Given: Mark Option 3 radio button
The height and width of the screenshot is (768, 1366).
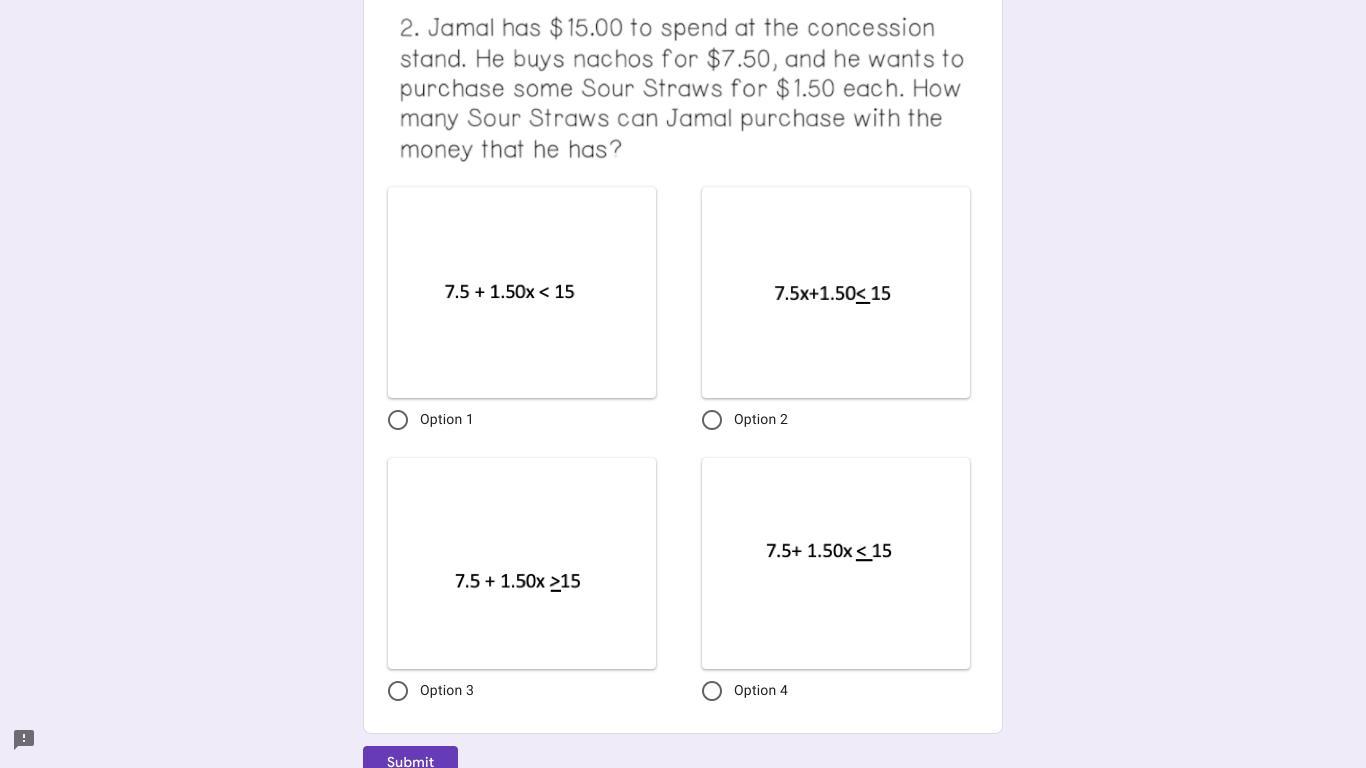Looking at the screenshot, I should (398, 691).
